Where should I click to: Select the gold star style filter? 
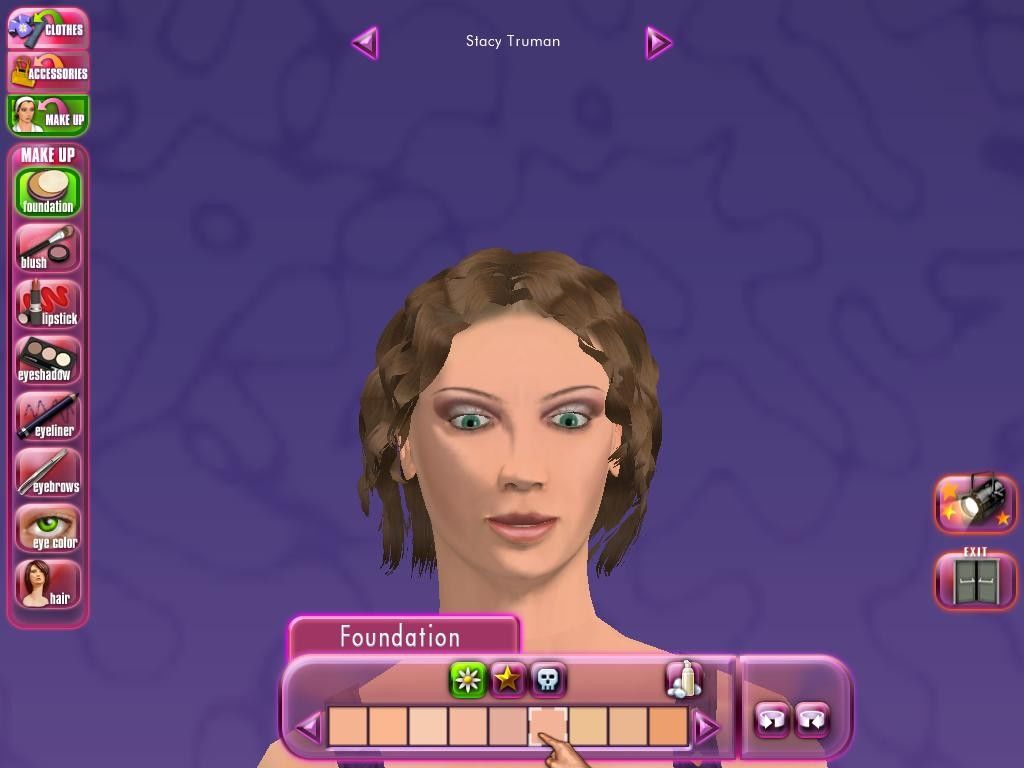pos(508,680)
